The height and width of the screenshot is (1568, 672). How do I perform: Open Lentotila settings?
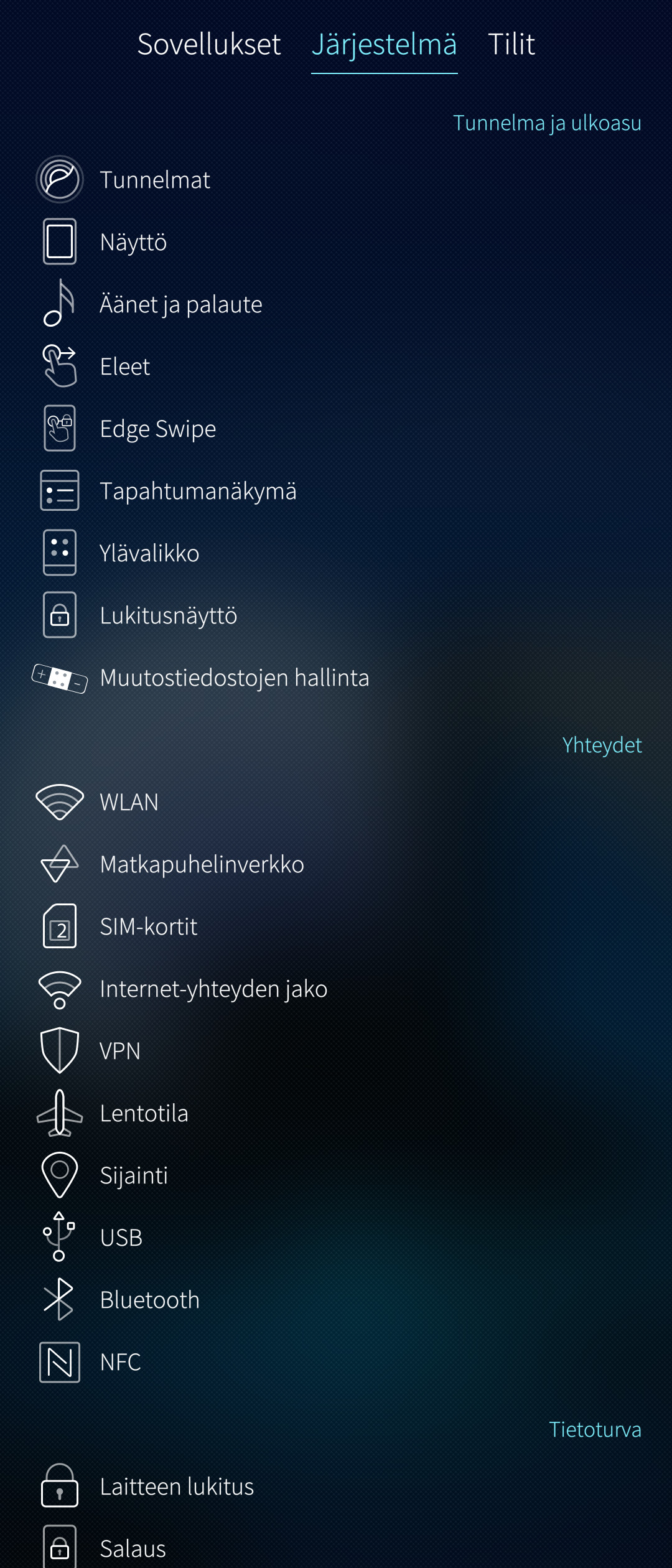point(144,1113)
